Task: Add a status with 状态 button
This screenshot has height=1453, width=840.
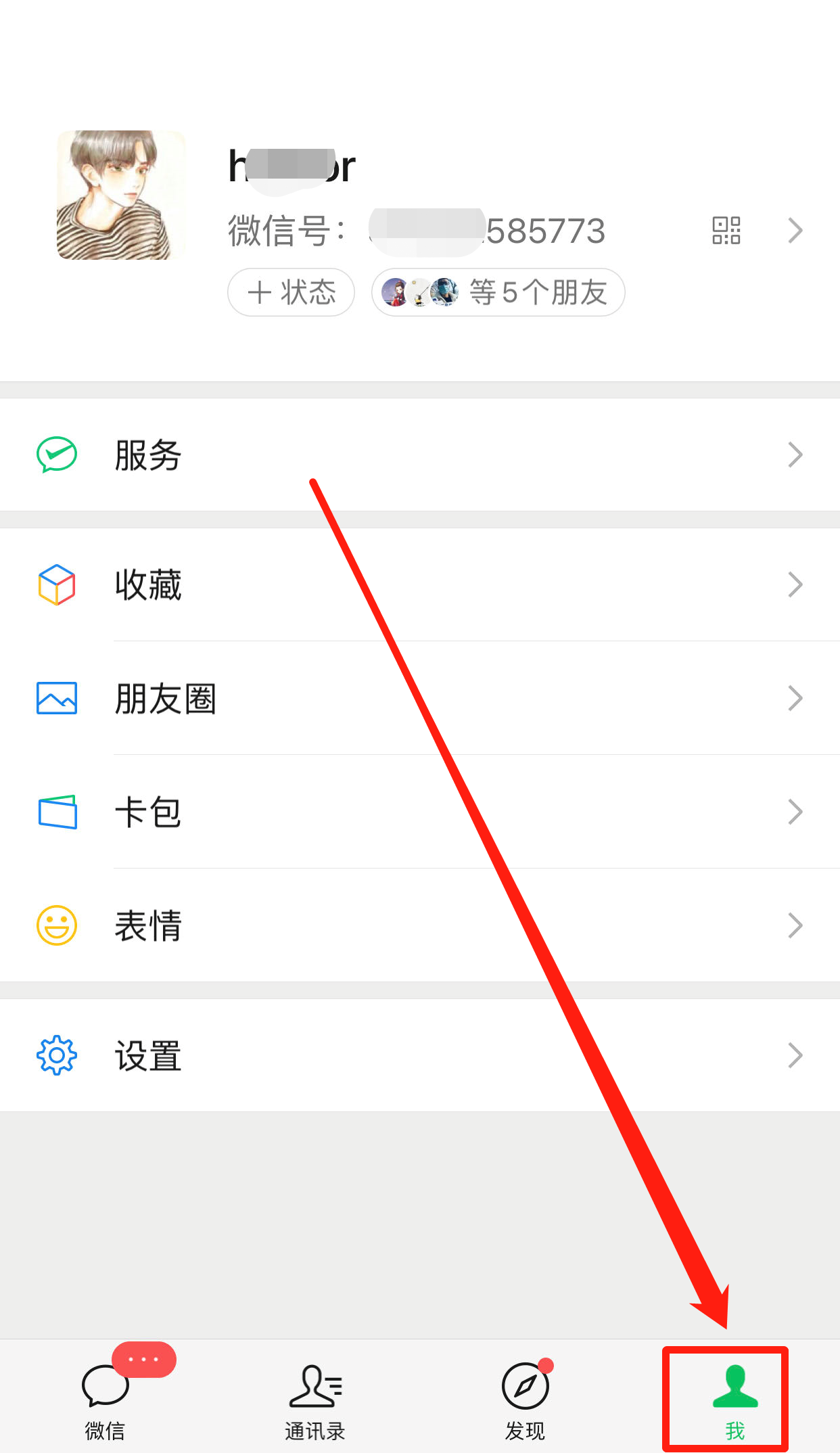Action: (291, 292)
